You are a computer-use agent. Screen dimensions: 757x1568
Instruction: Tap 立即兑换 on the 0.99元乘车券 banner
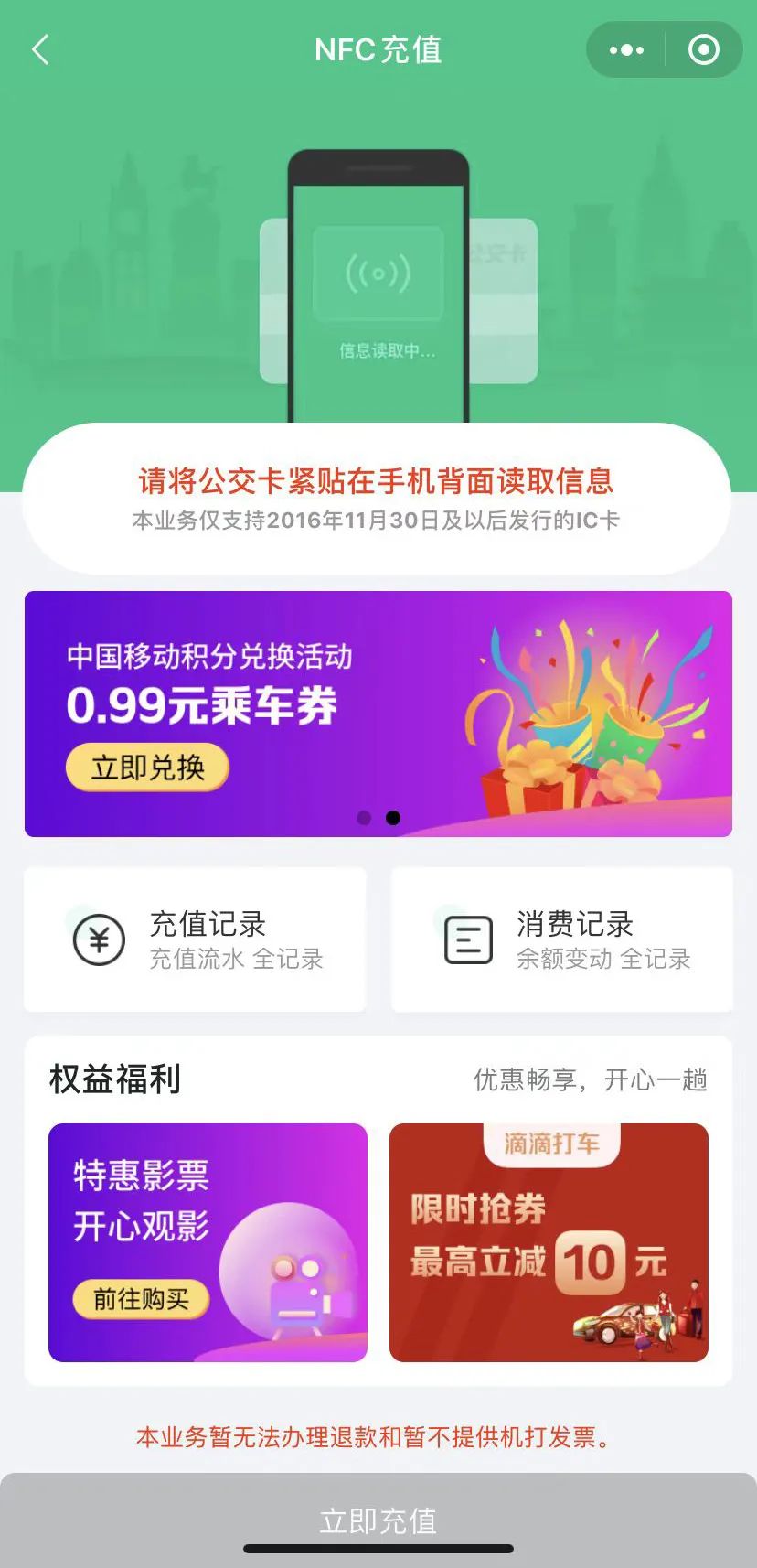146,768
